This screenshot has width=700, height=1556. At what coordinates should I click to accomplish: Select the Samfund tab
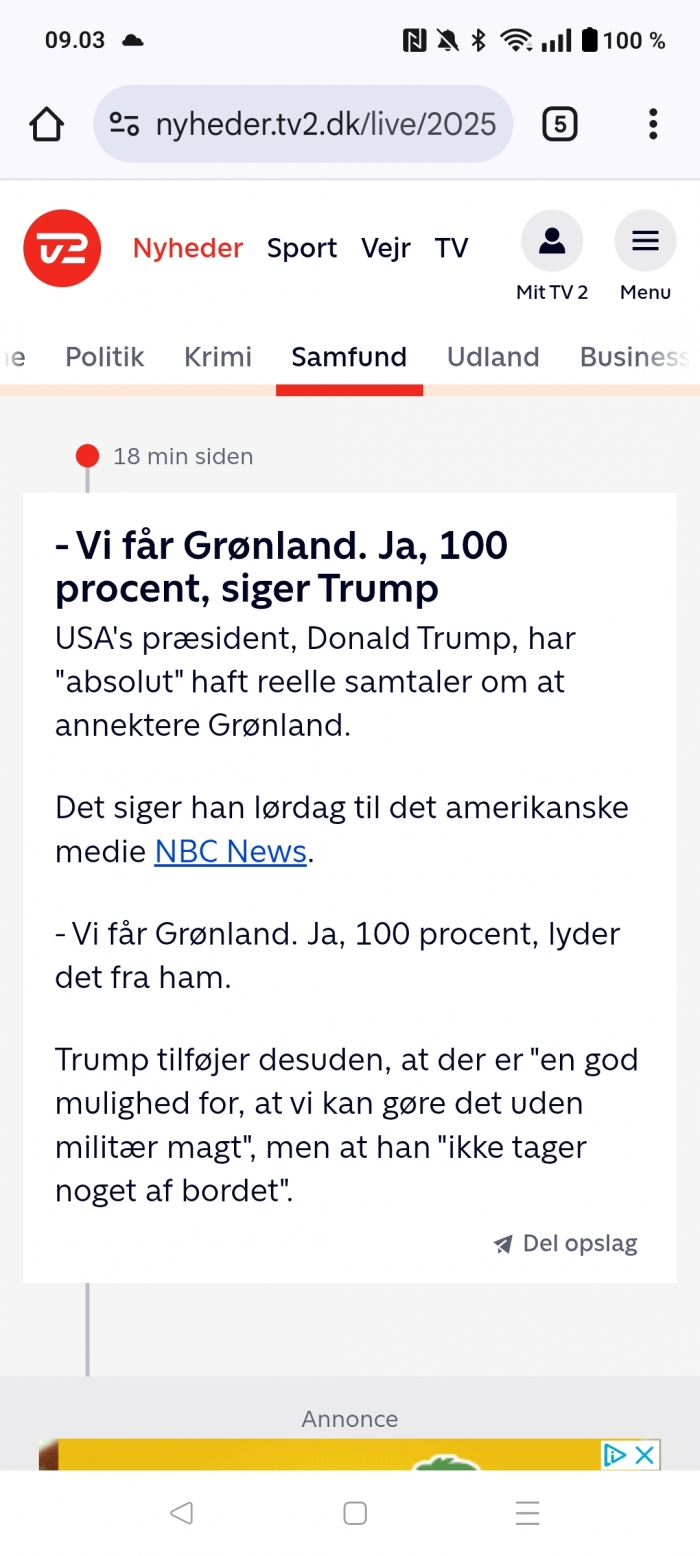pos(349,357)
